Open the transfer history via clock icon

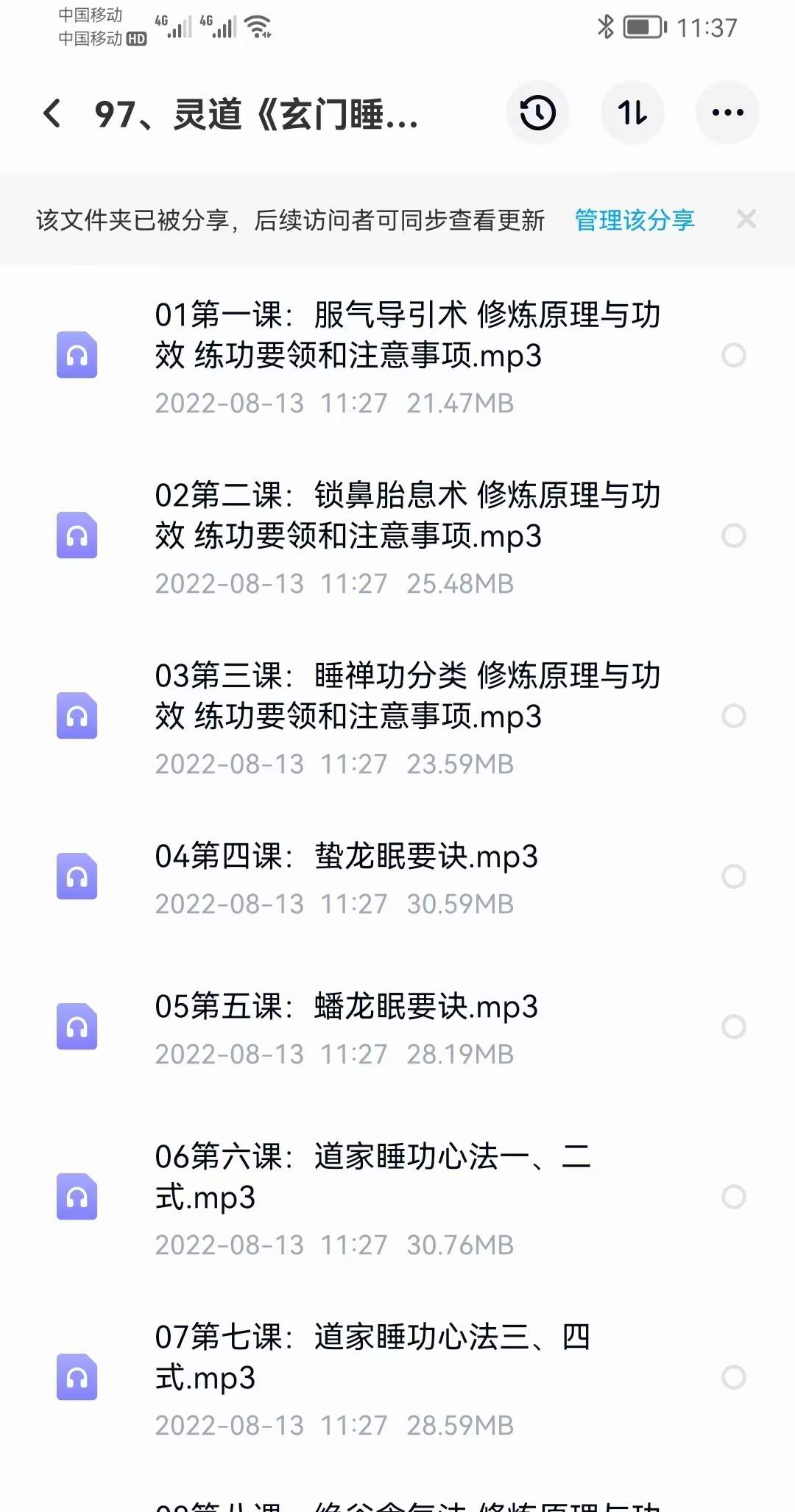click(x=537, y=113)
